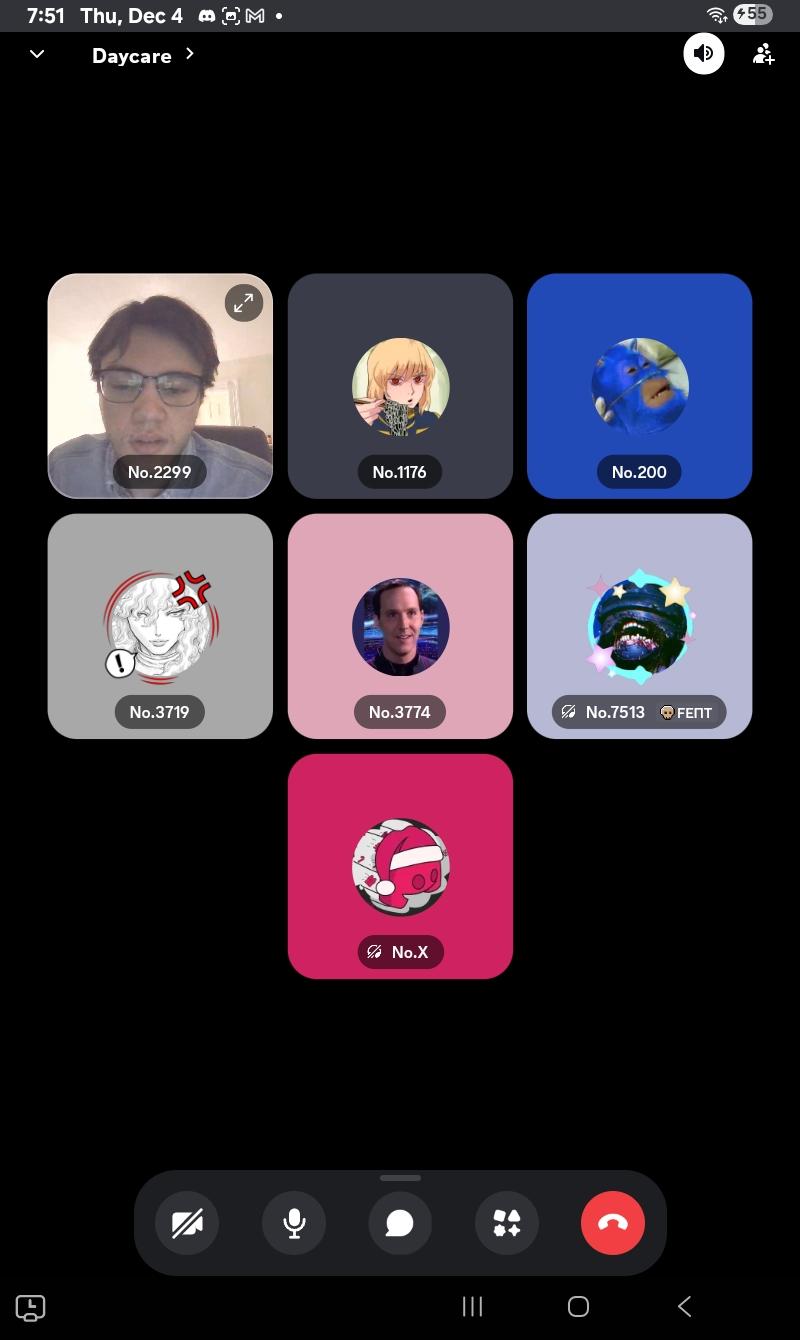View the No.3774 participant tile
The height and width of the screenshot is (1340, 800).
400,626
